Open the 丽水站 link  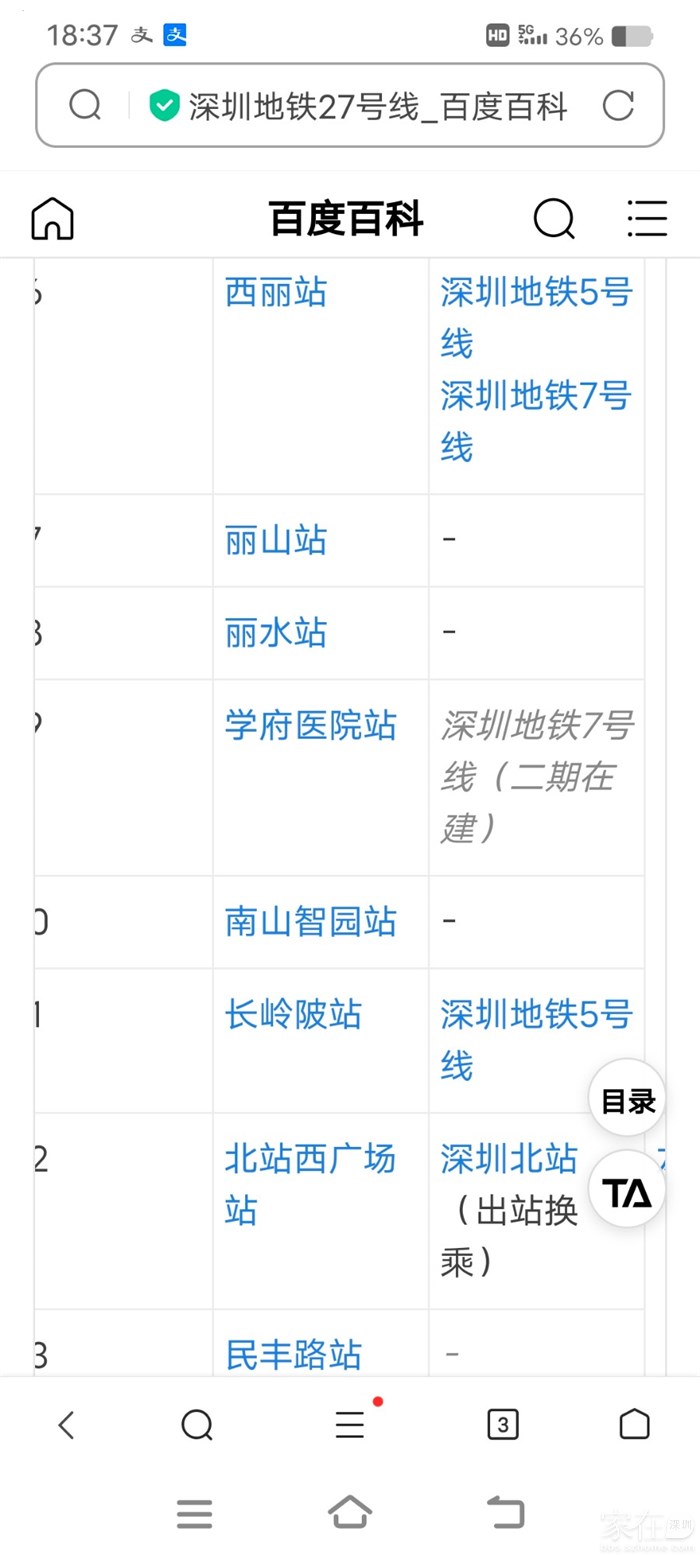coord(276,633)
